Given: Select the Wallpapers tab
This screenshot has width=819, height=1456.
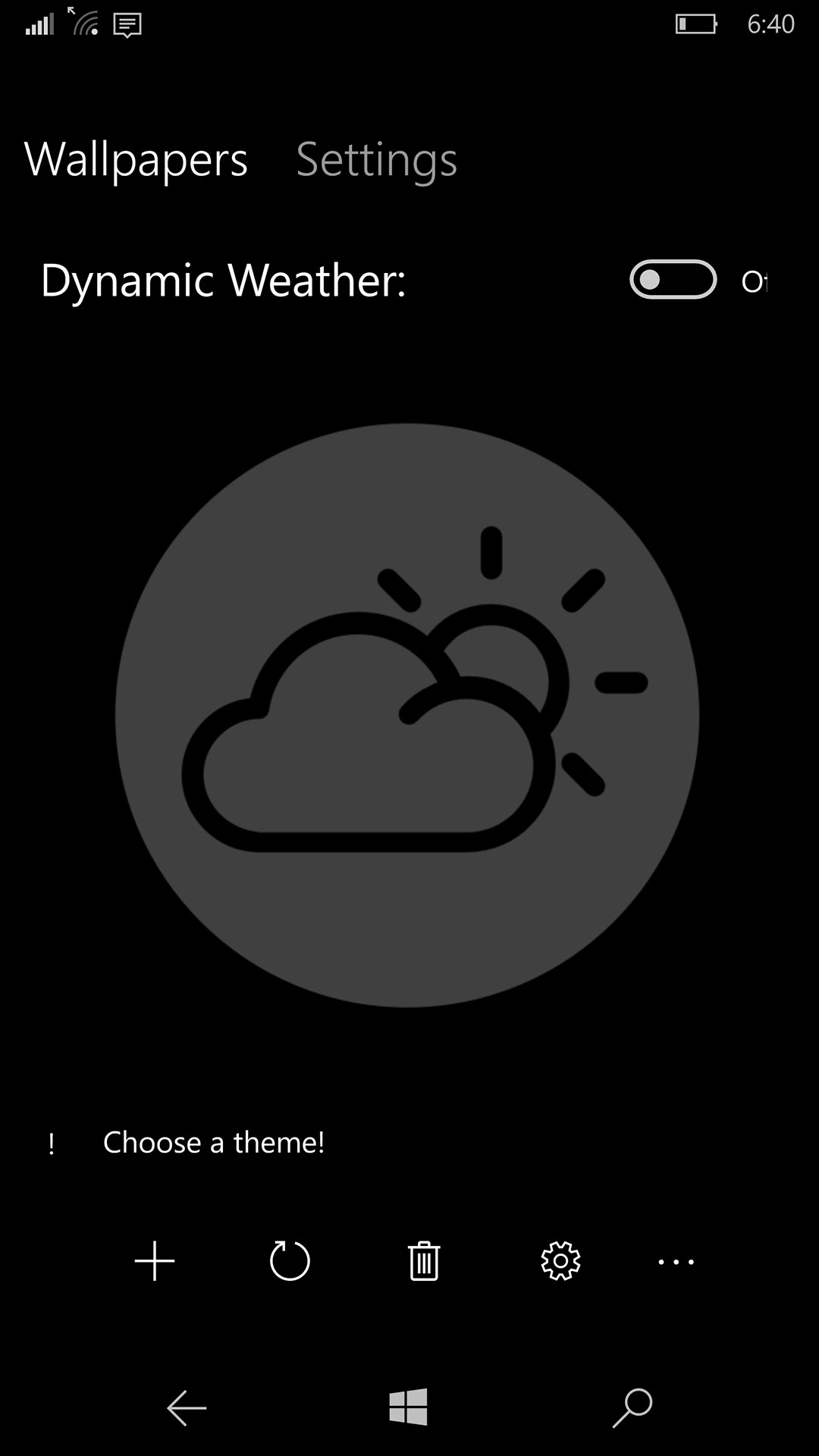Looking at the screenshot, I should [x=136, y=160].
